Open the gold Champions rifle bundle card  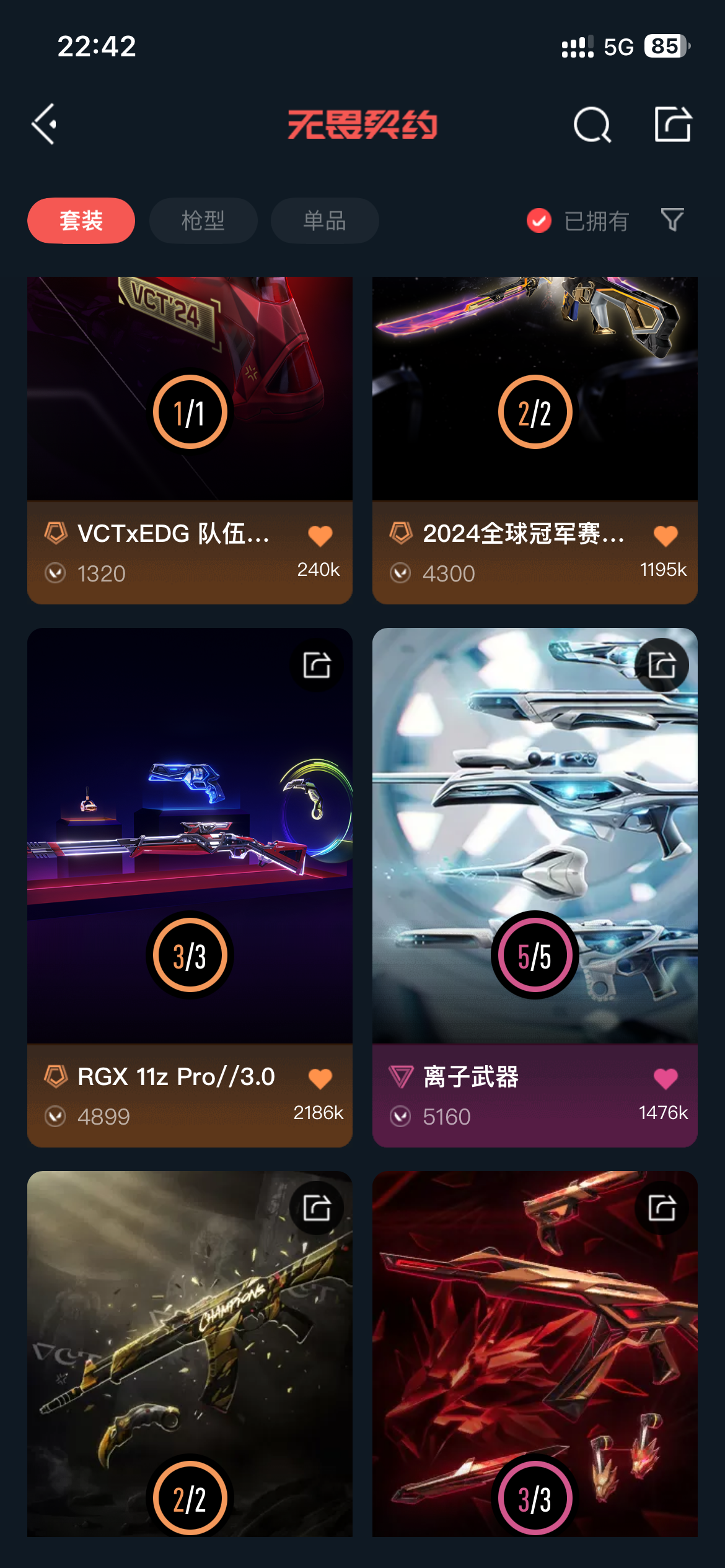point(190,1350)
